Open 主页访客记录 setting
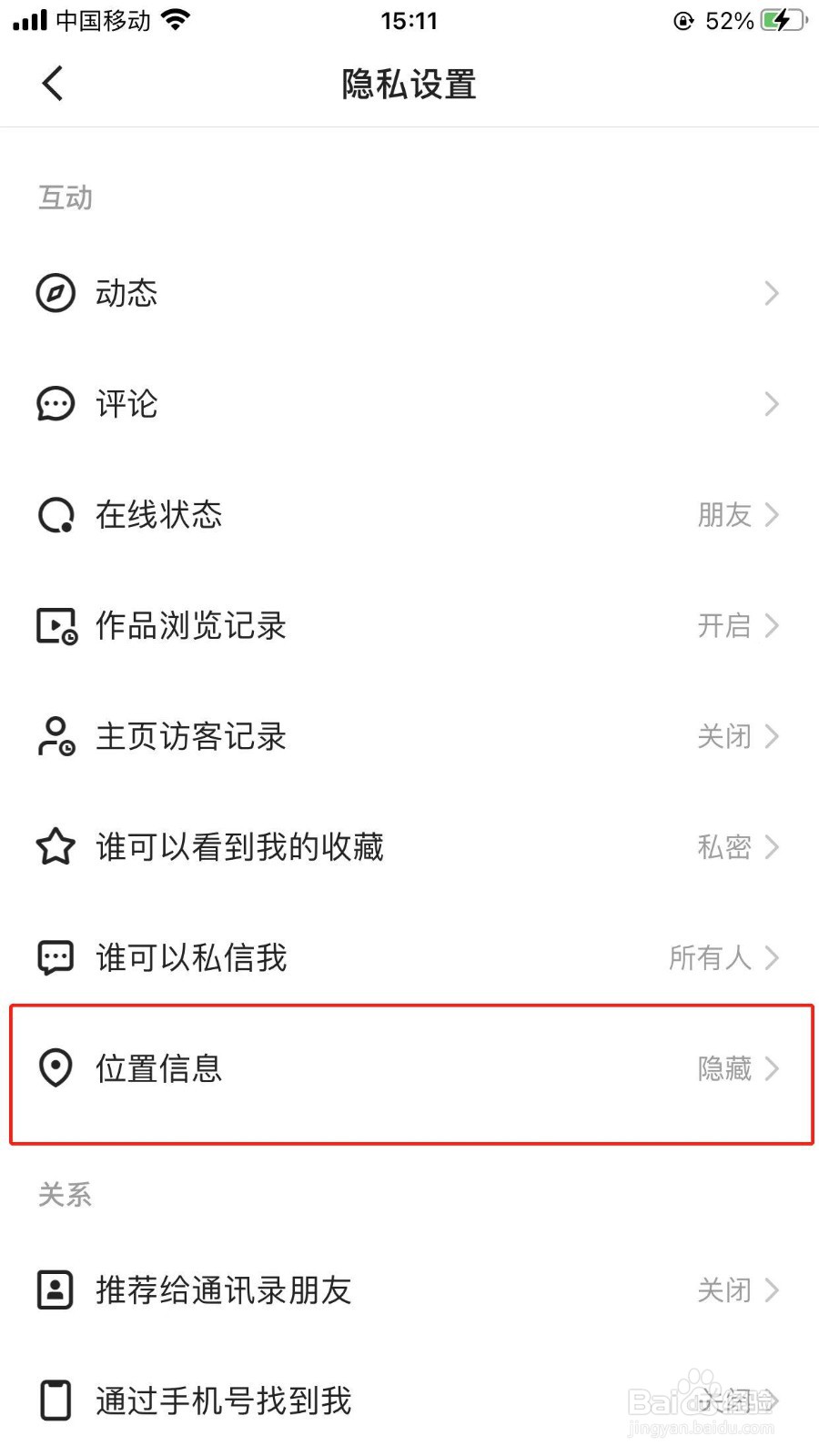 click(x=409, y=736)
